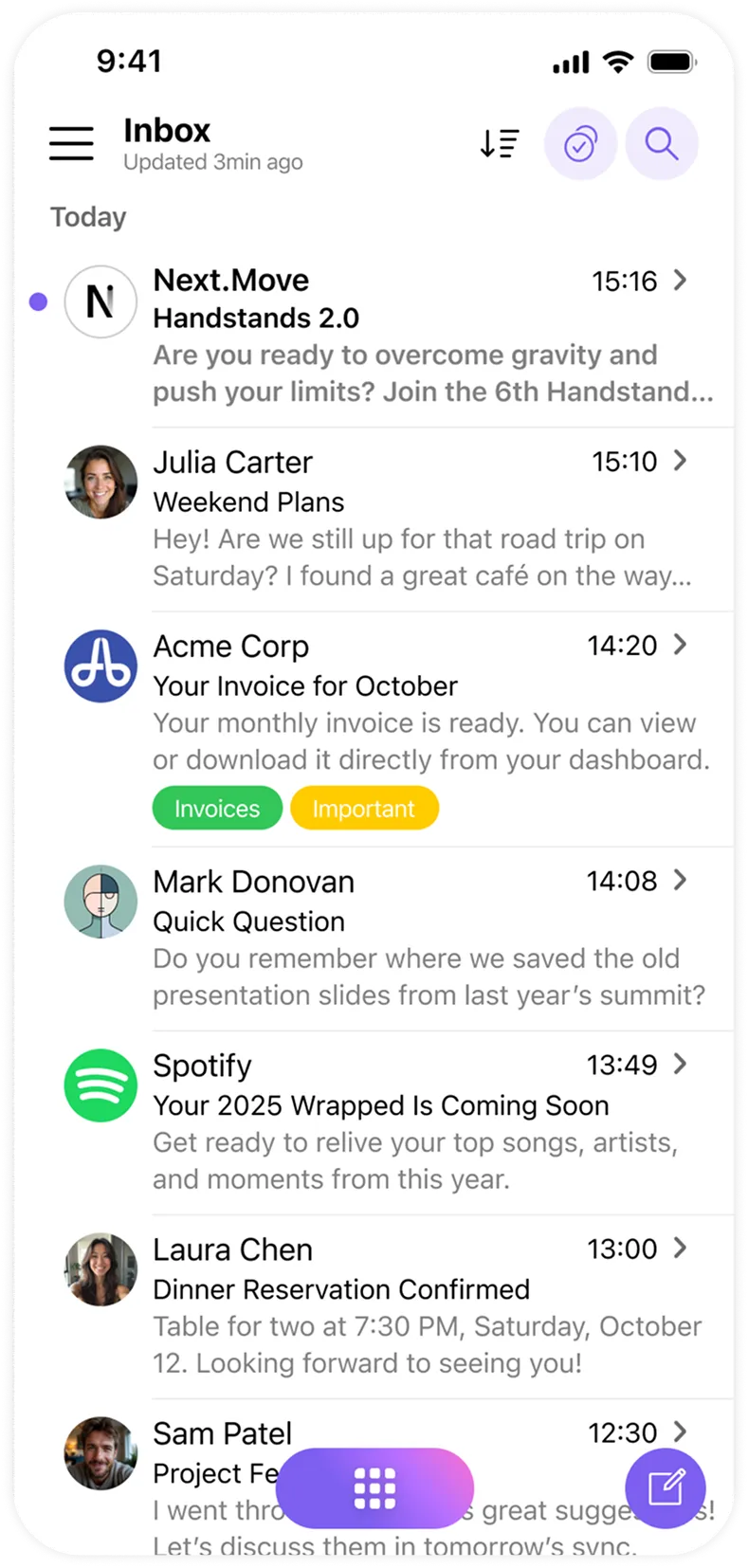Open the hamburger navigation menu

click(71, 143)
